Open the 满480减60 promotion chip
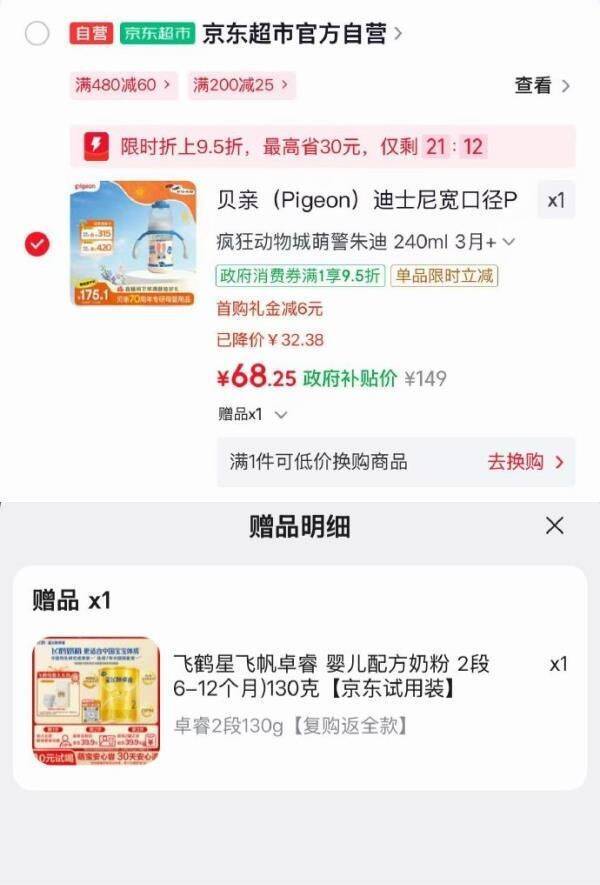Screen dimensions: 600x885 (x=123, y=85)
